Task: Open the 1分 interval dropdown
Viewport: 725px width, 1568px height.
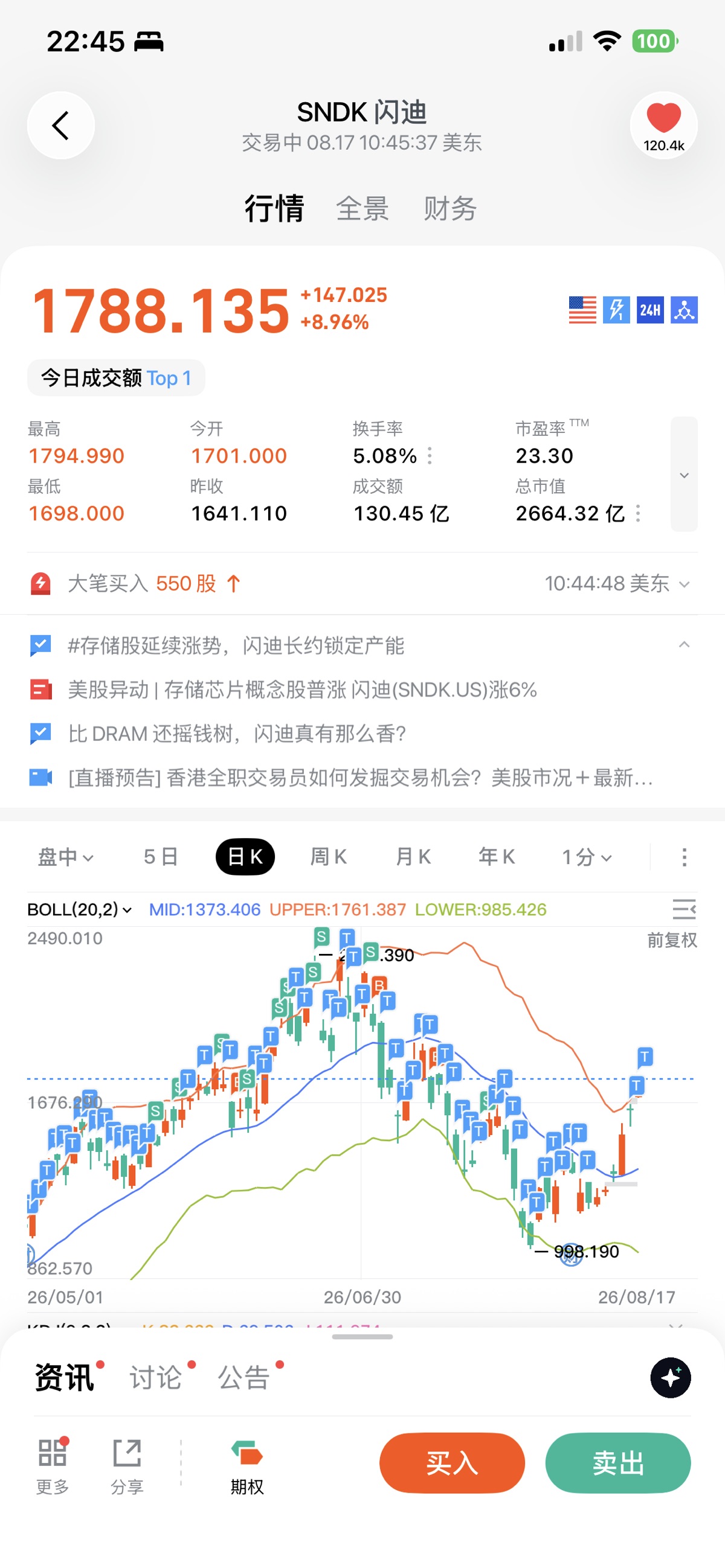Action: point(586,857)
